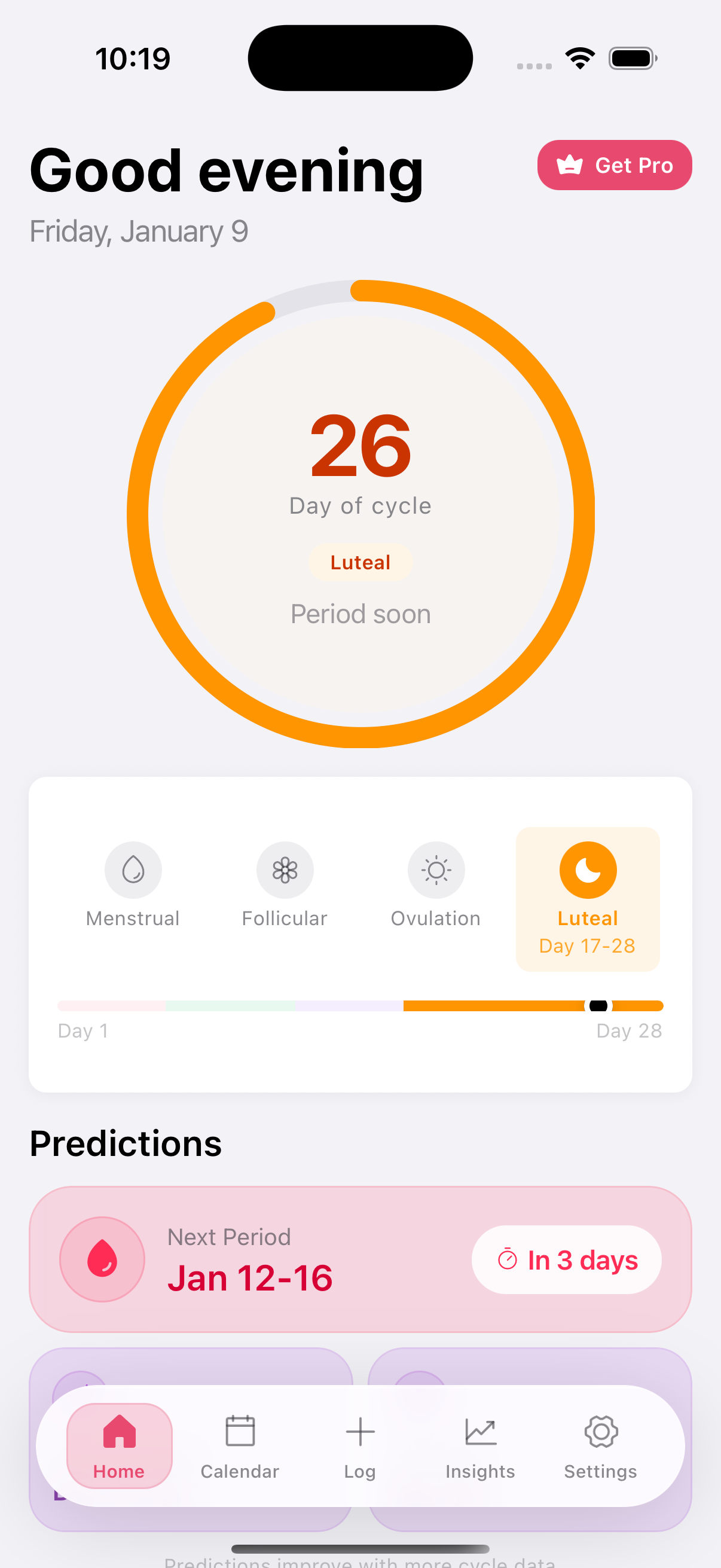Open the Log screen via the plus icon
The width and height of the screenshot is (721, 1568).
(359, 1432)
